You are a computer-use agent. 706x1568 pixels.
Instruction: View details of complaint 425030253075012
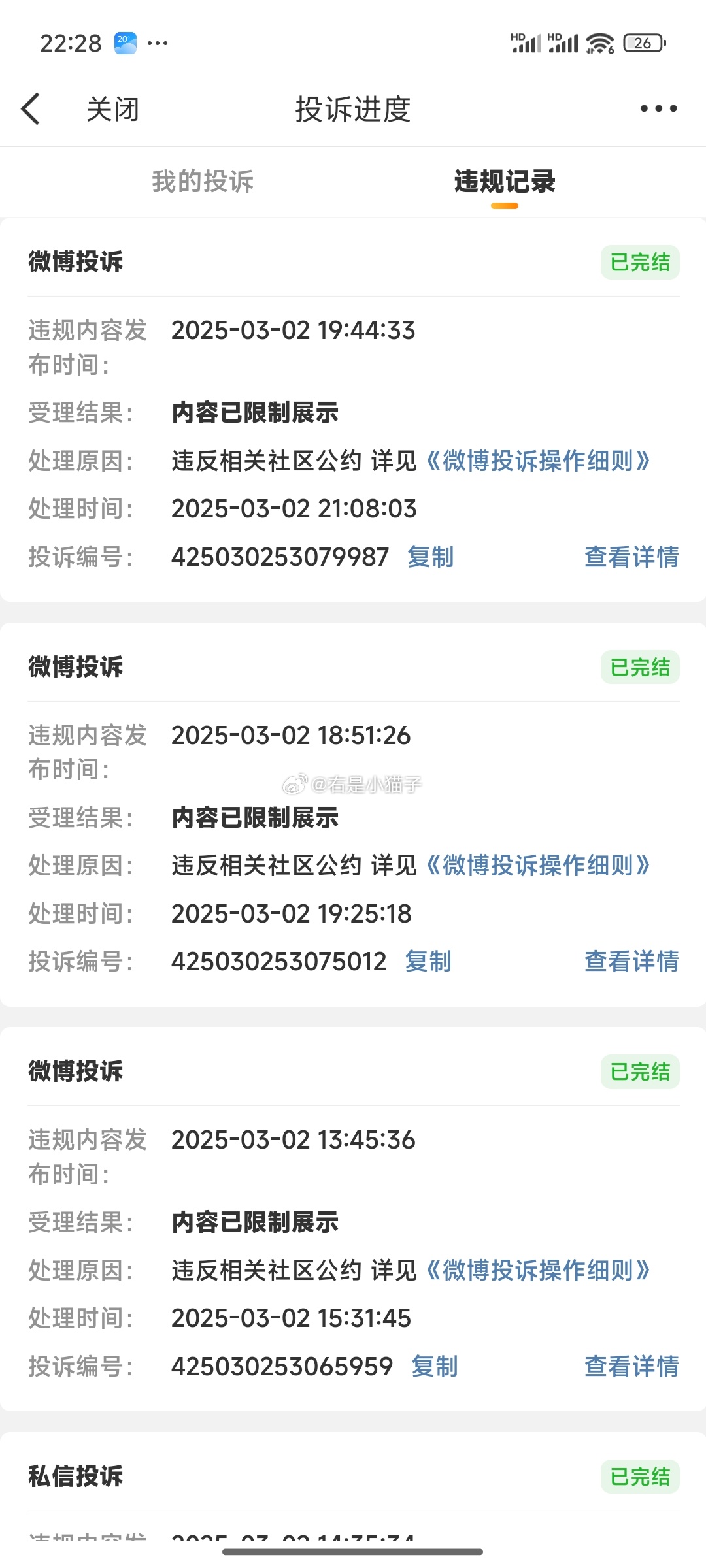[x=631, y=962]
